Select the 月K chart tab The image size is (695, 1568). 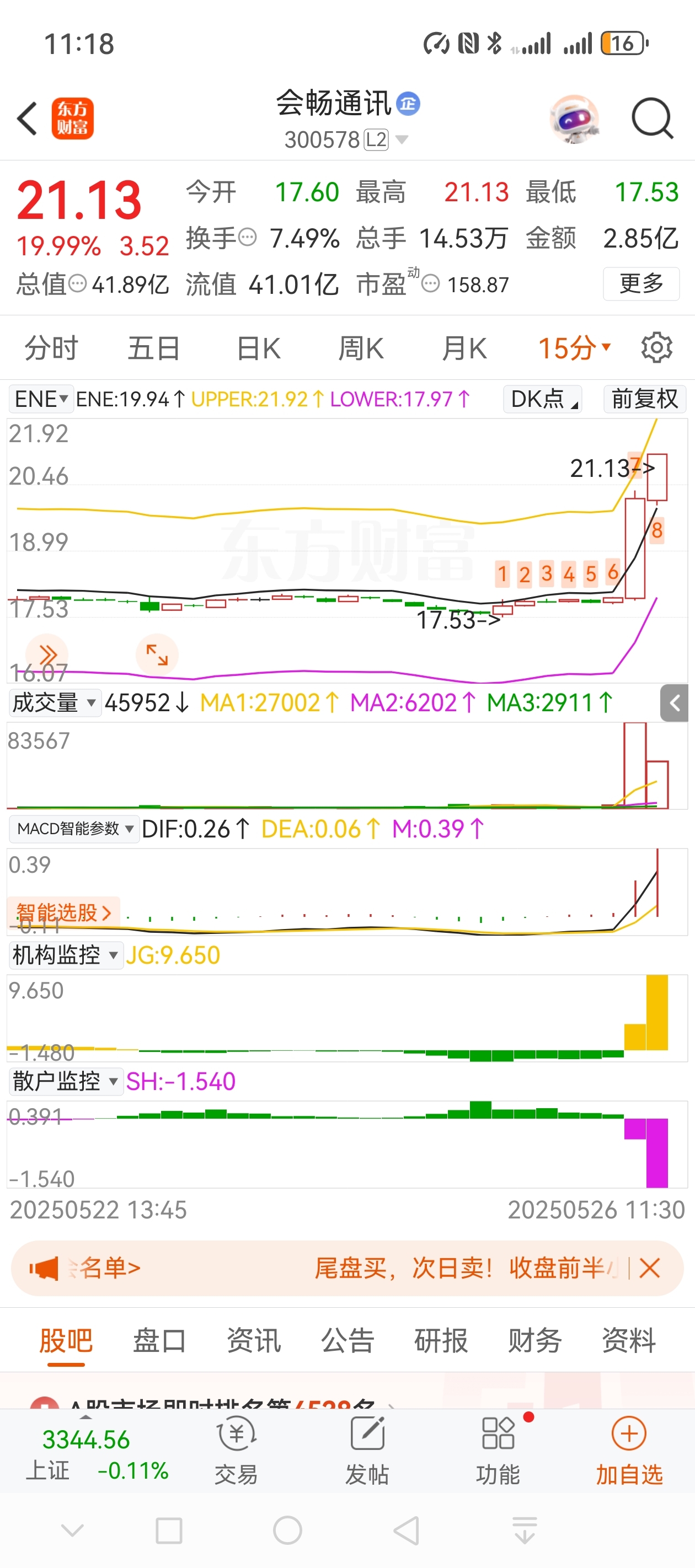464,349
